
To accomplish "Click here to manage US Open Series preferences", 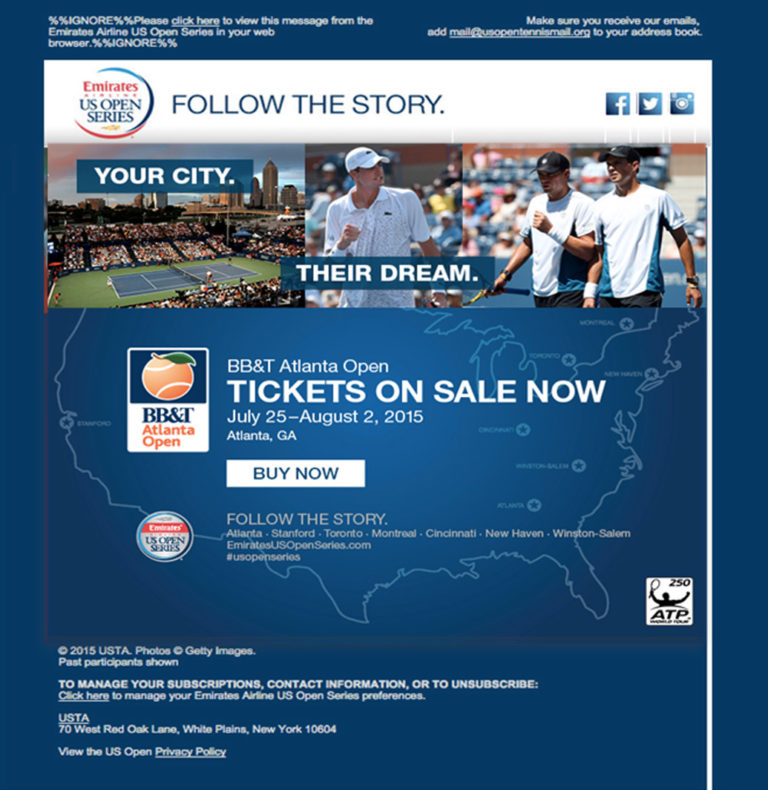I will (x=83, y=696).
